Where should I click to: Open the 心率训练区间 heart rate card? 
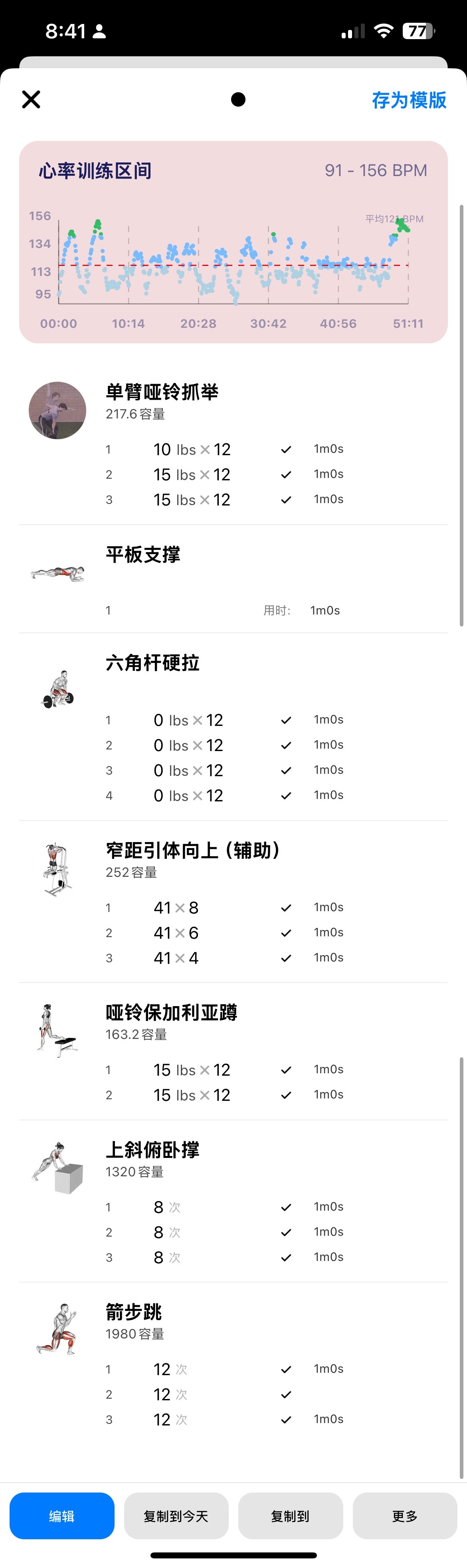click(x=233, y=242)
